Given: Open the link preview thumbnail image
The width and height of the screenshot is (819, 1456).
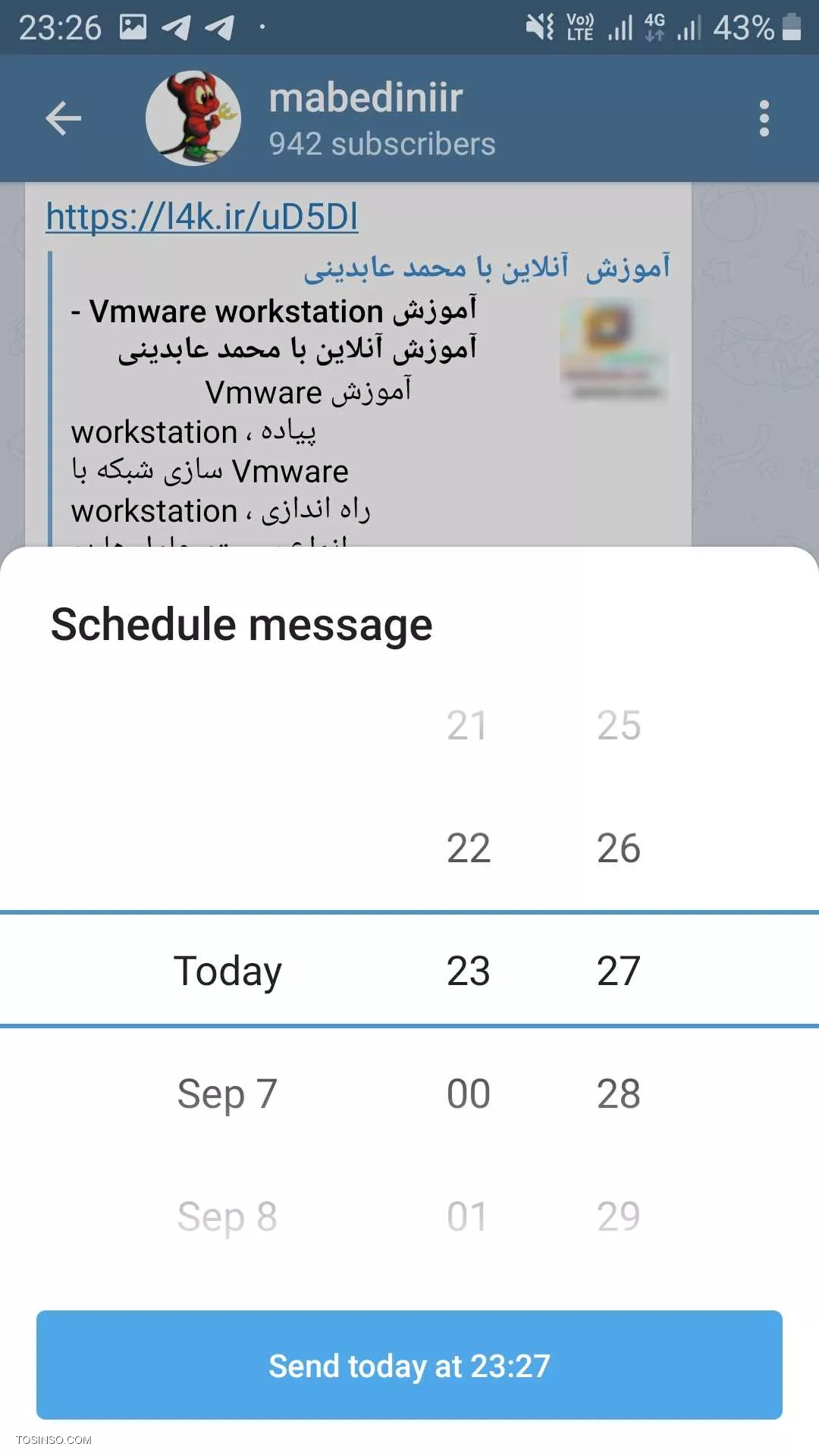Looking at the screenshot, I should pyautogui.click(x=614, y=350).
